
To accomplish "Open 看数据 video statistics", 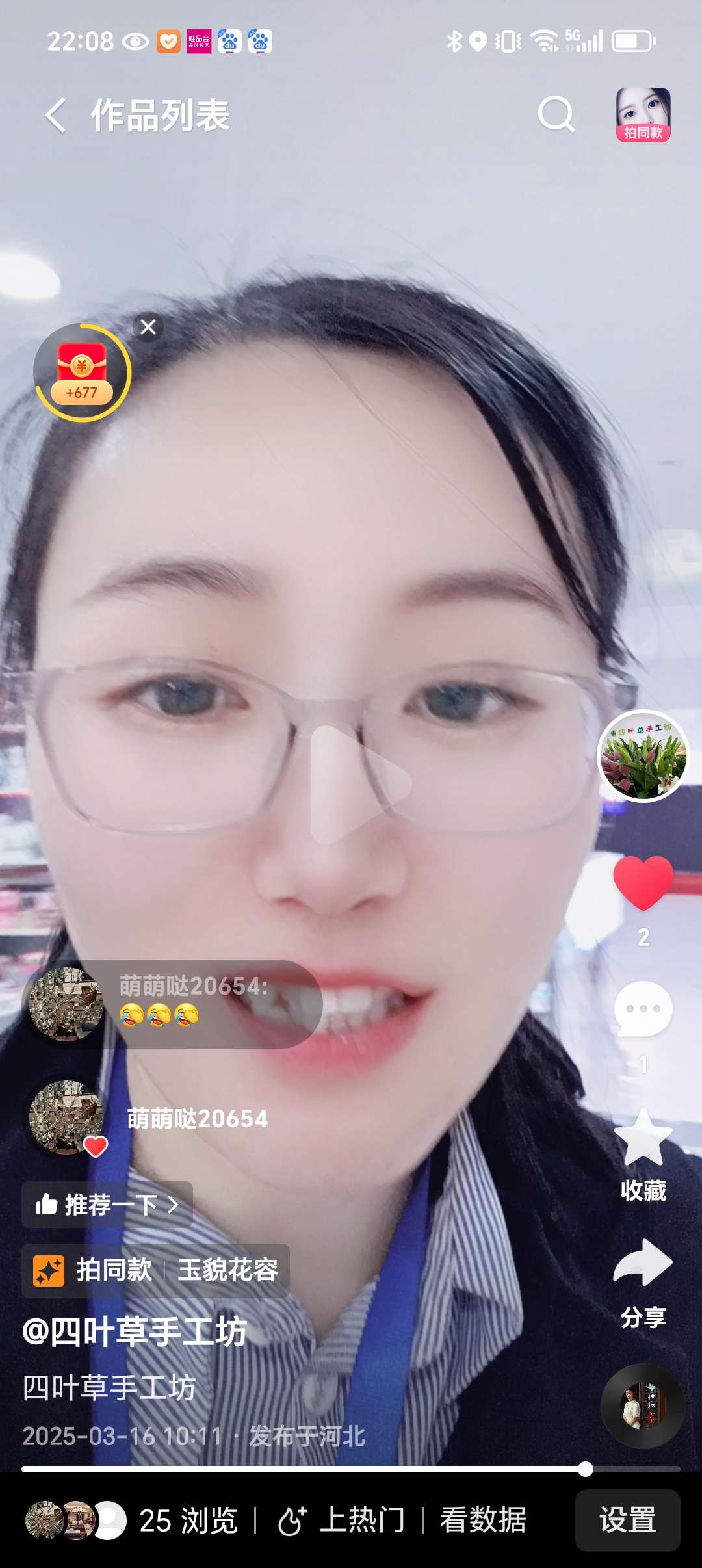I will pyautogui.click(x=483, y=1521).
